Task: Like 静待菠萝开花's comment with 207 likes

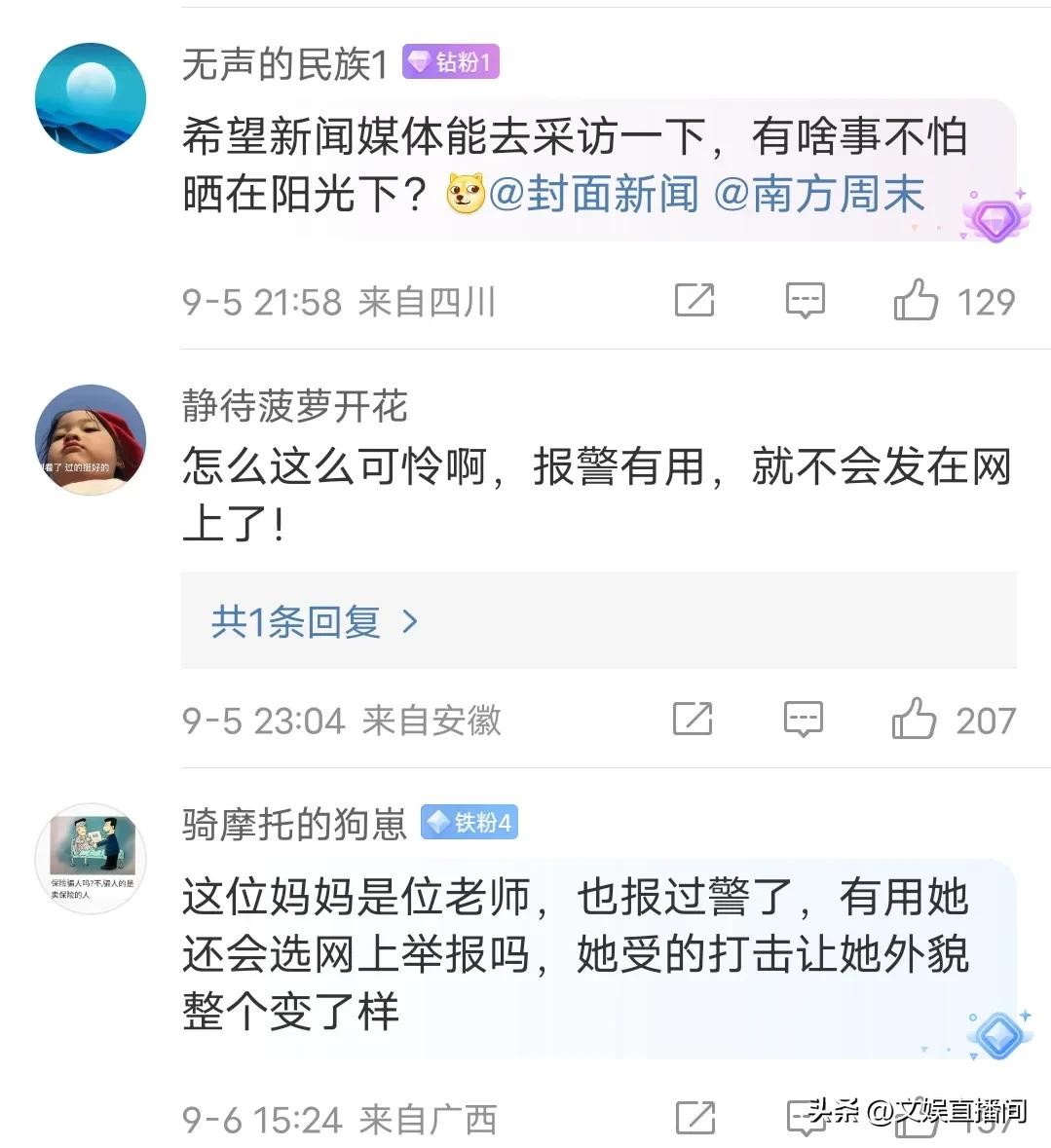Action: point(914,720)
